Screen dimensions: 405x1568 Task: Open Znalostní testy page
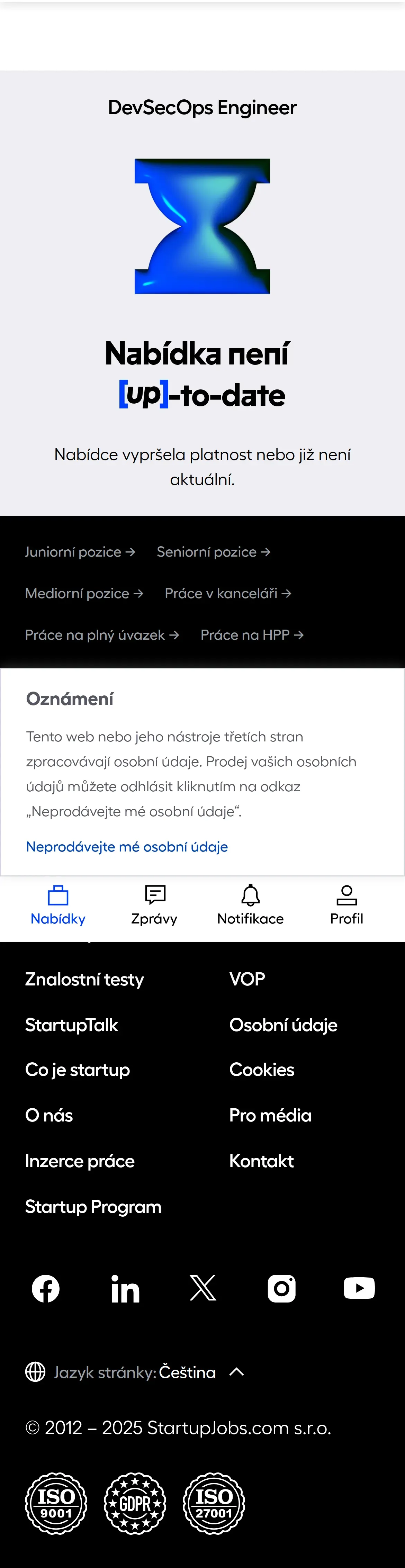click(85, 979)
